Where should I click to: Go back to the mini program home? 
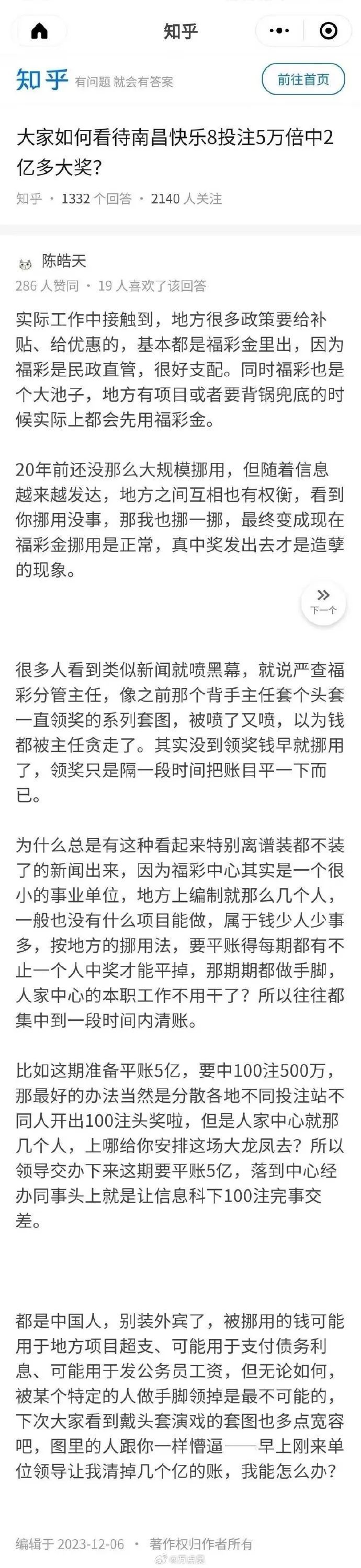coord(40,31)
